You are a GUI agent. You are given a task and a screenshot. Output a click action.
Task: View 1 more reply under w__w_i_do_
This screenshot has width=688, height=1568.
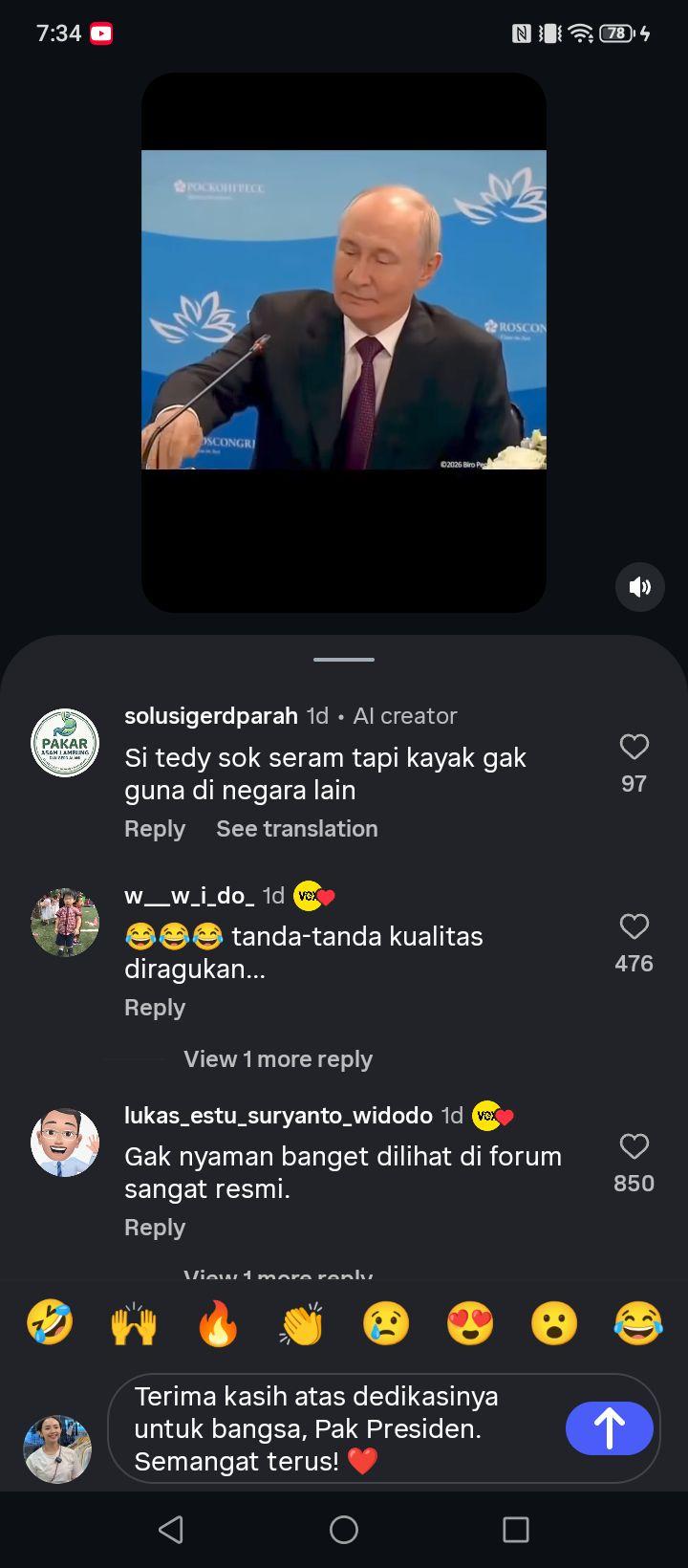(278, 1059)
